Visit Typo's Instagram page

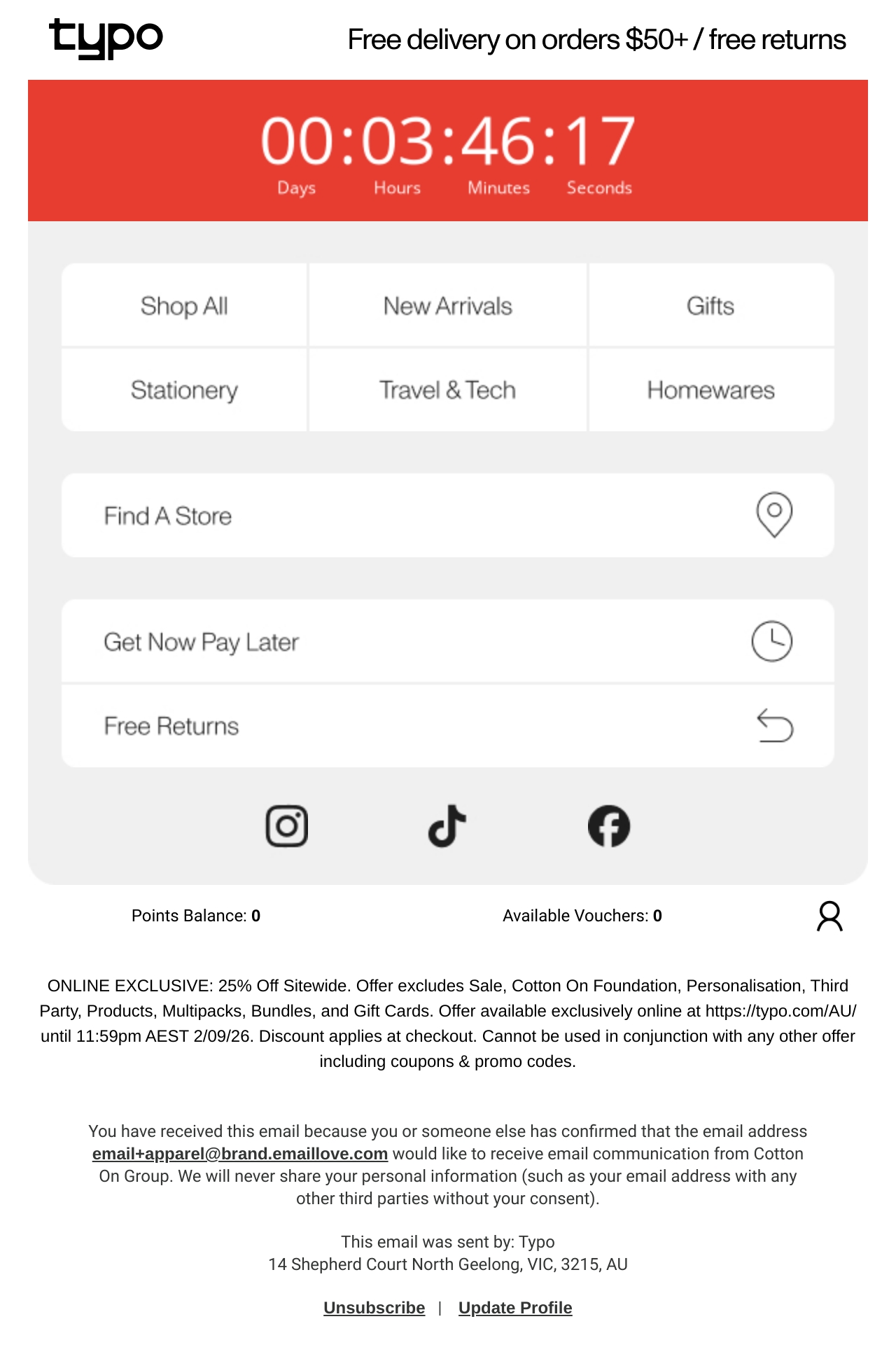287,826
